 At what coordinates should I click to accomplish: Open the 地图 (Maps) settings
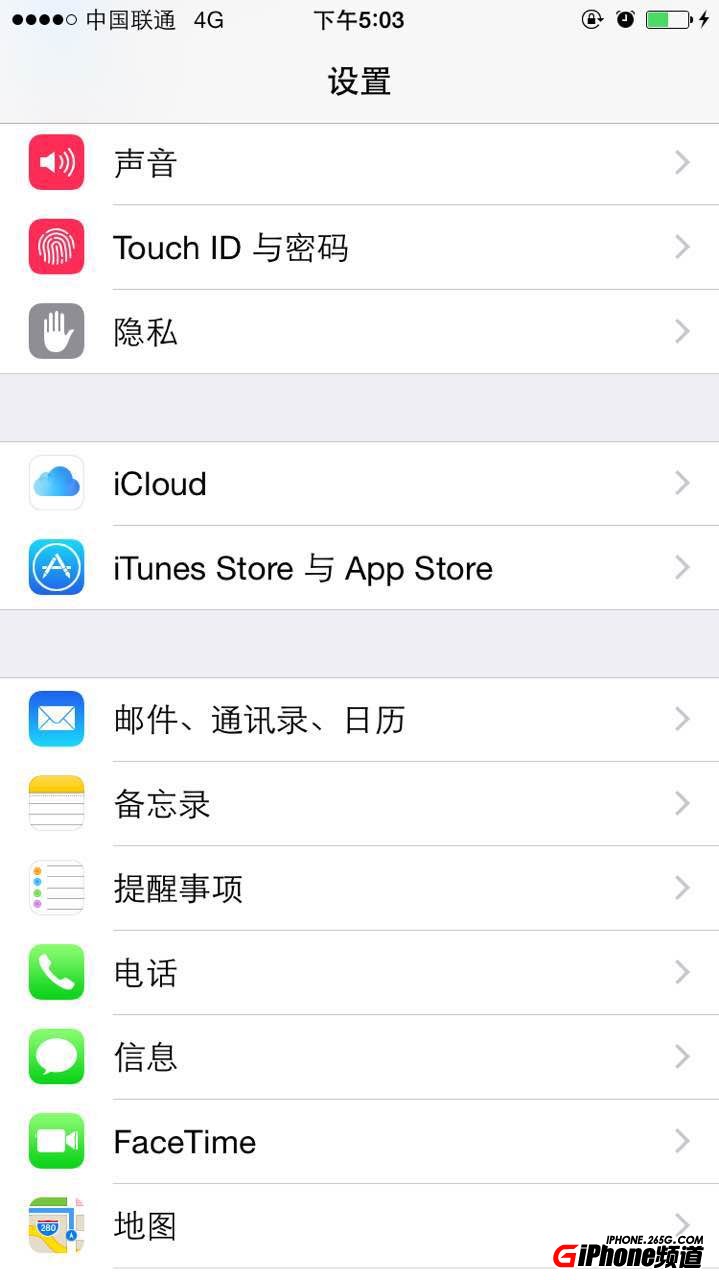pyautogui.click(x=359, y=1225)
